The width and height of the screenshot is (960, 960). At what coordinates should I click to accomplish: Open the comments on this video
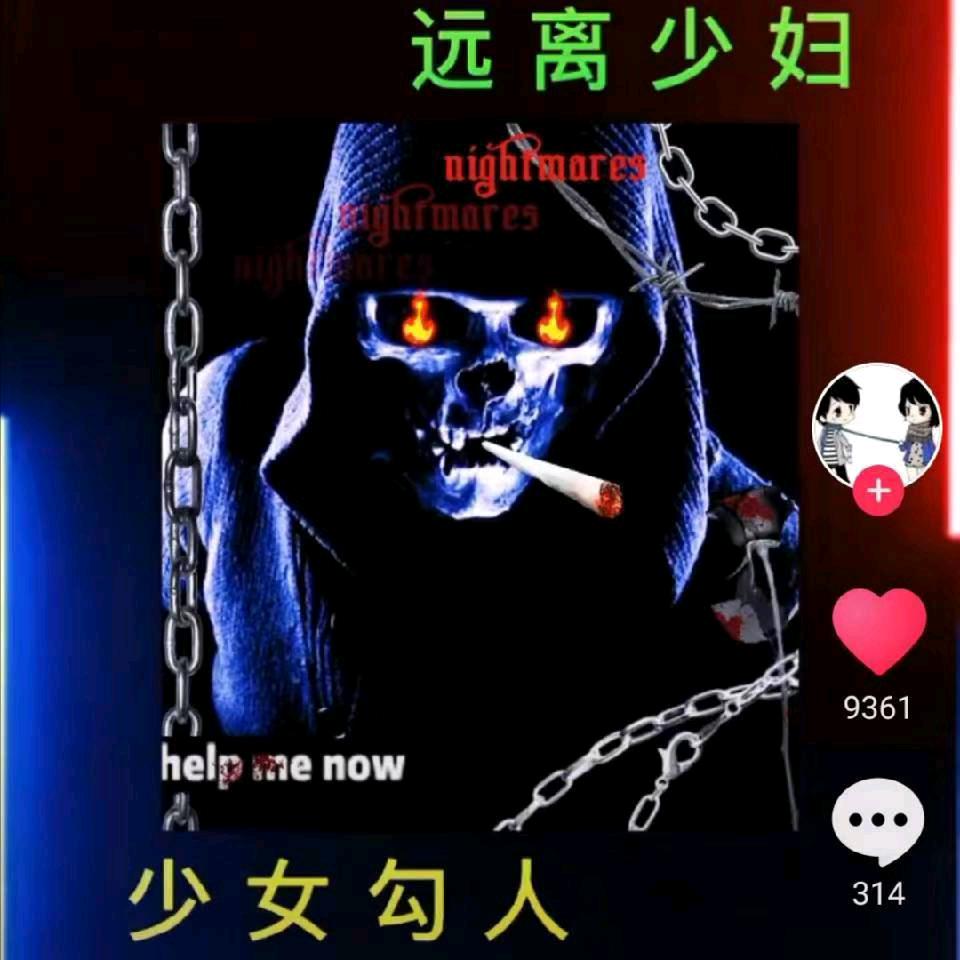pos(877,822)
